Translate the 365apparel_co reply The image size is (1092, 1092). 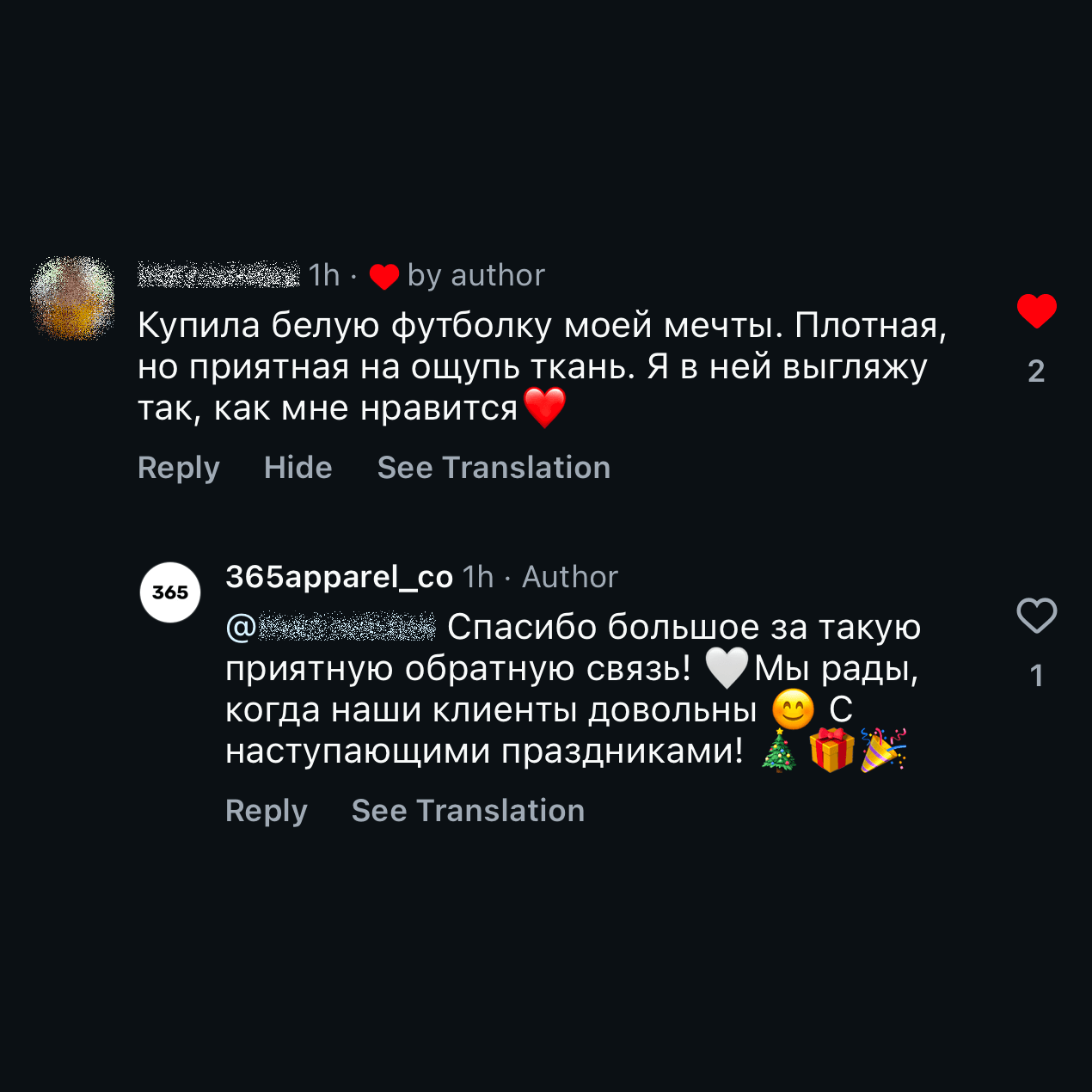point(468,811)
